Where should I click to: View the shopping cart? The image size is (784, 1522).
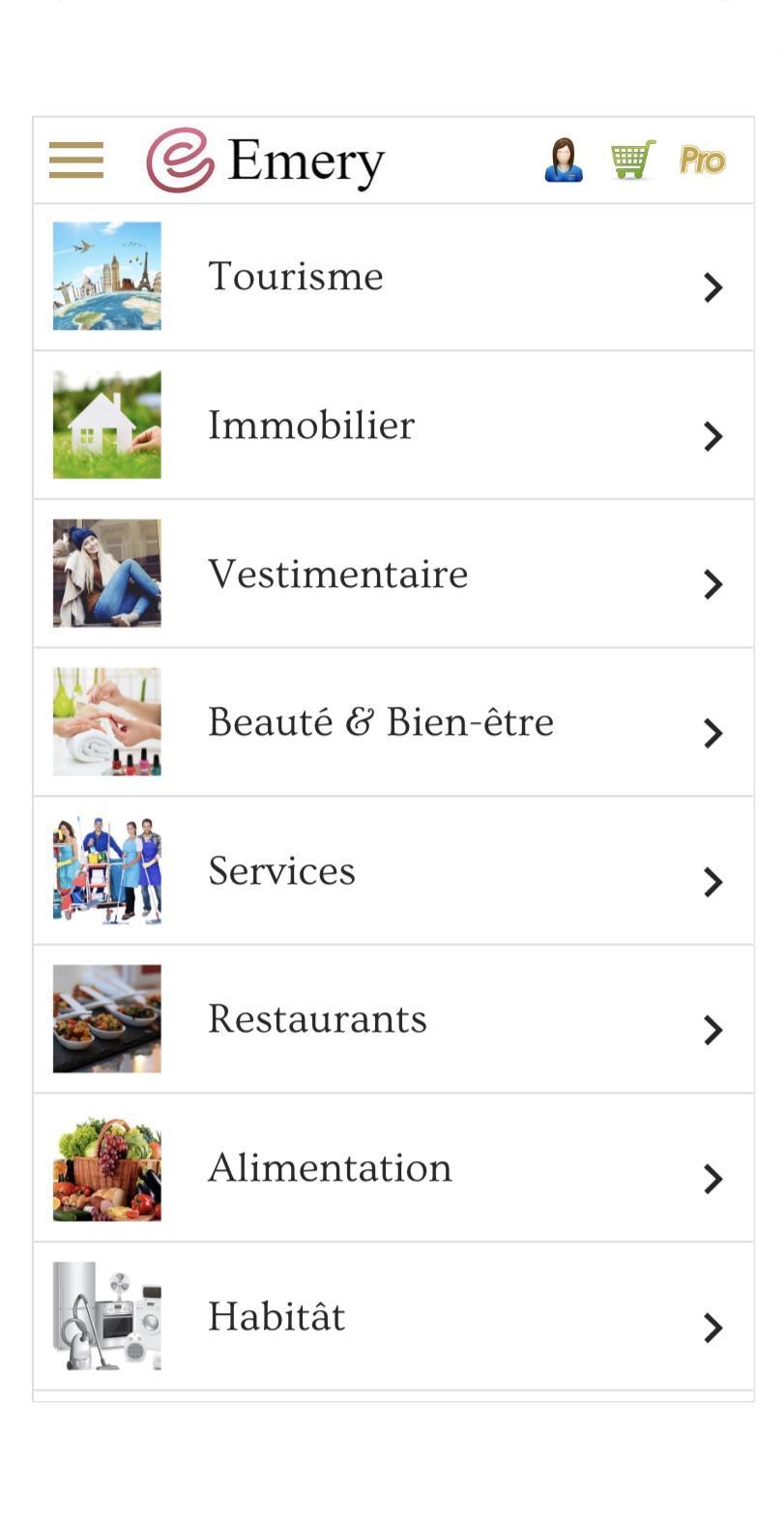coord(632,161)
